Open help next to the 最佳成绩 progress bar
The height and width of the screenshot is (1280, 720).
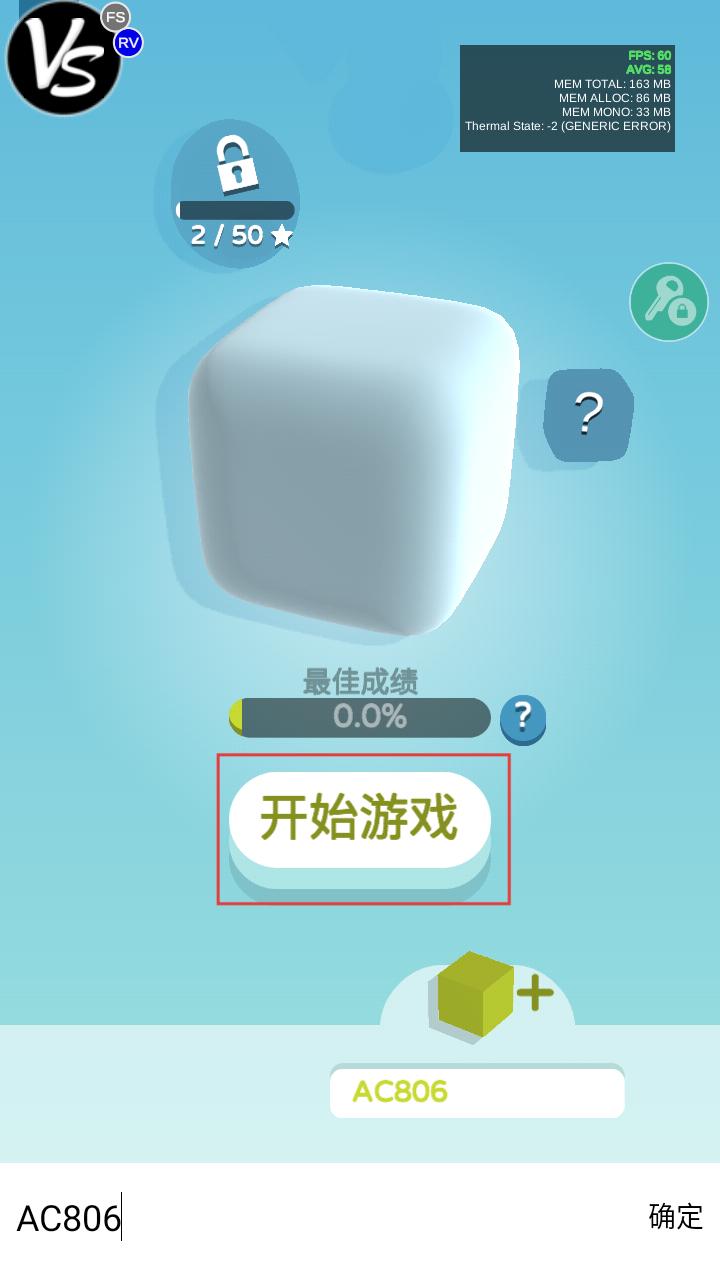523,718
